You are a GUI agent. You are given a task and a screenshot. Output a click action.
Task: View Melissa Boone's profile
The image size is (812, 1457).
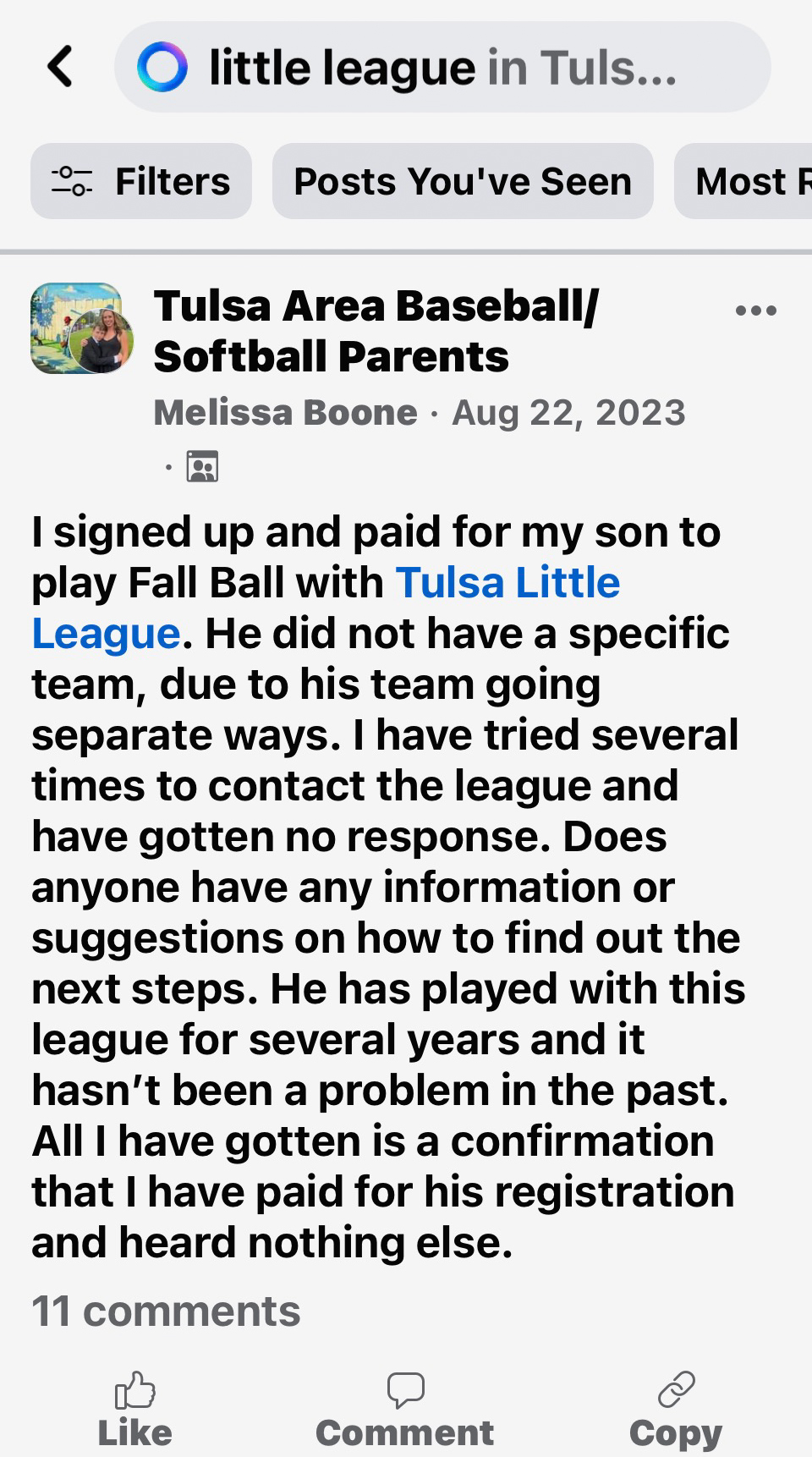(286, 413)
